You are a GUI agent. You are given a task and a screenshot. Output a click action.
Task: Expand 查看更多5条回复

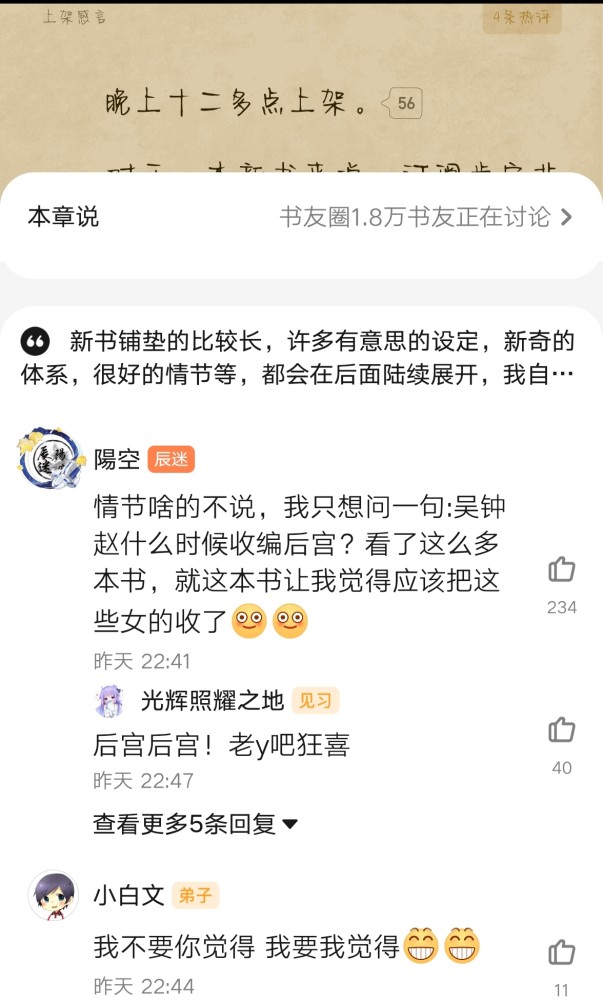[196, 824]
